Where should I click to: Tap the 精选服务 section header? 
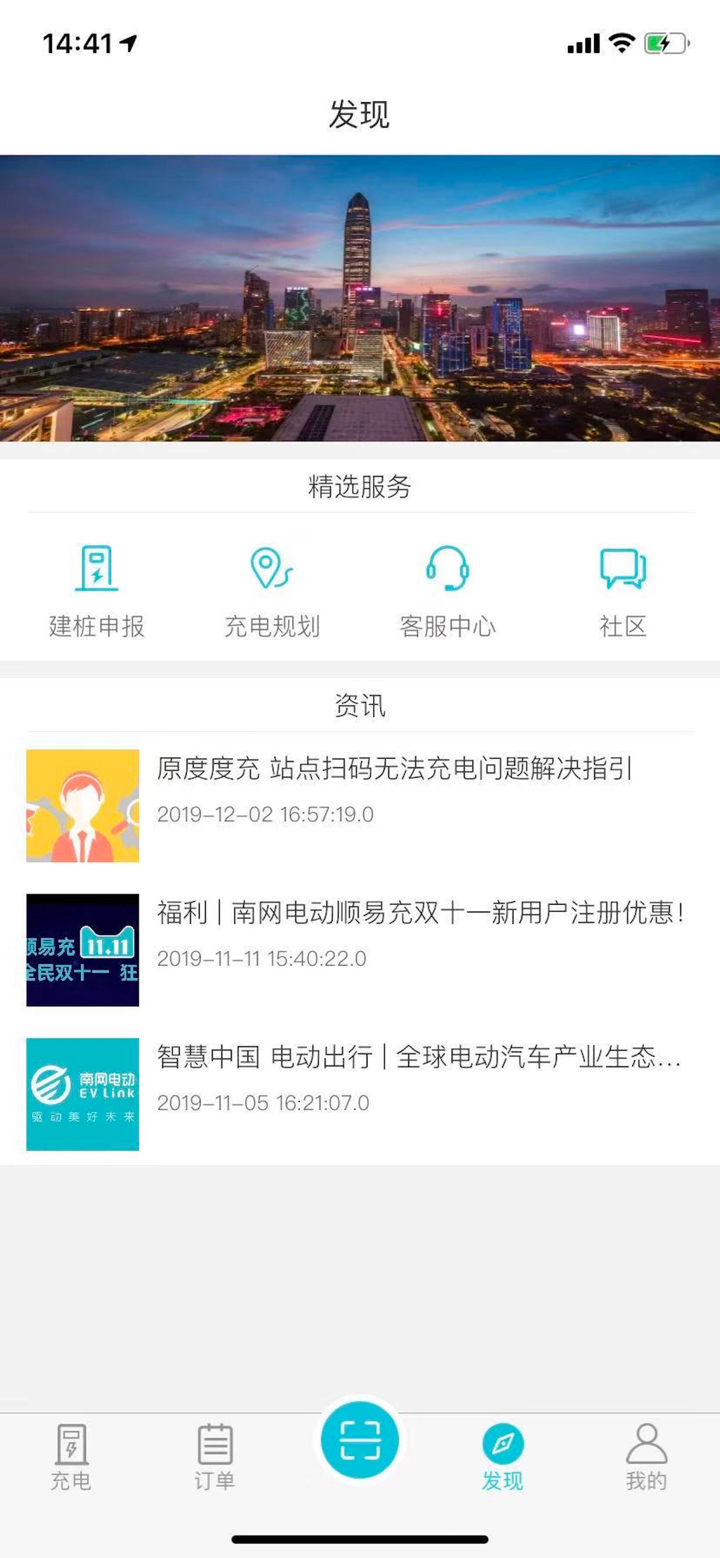click(360, 488)
